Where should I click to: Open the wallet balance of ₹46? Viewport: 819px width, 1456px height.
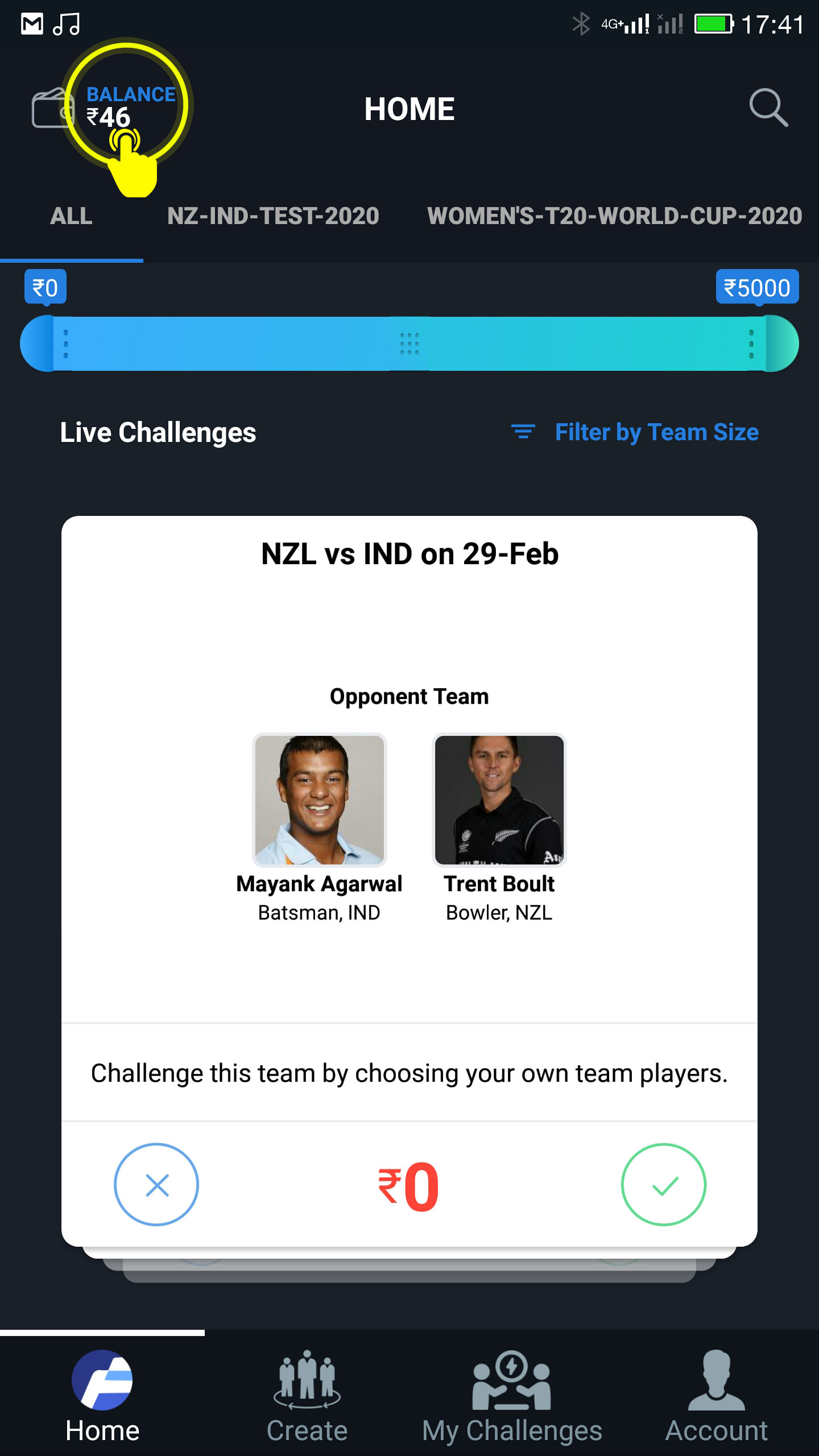(x=108, y=106)
